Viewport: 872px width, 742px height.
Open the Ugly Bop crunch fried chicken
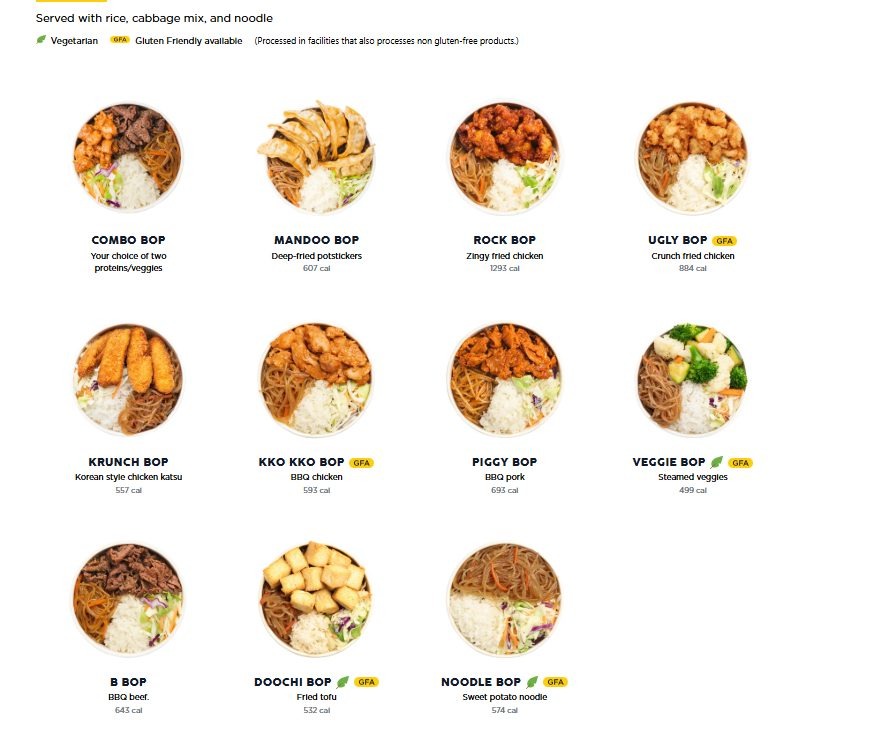coord(692,158)
